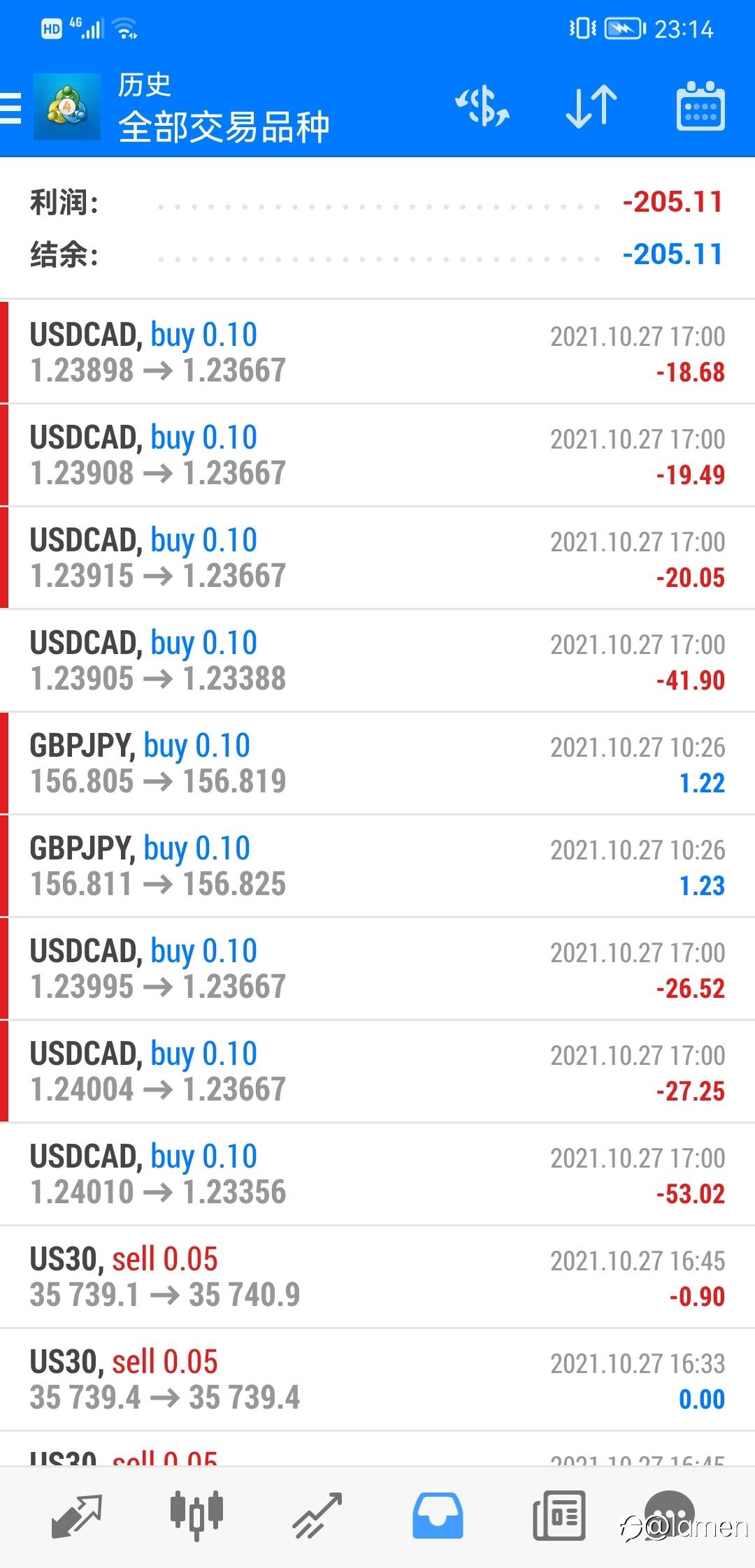Switch to the News tab

click(559, 1516)
